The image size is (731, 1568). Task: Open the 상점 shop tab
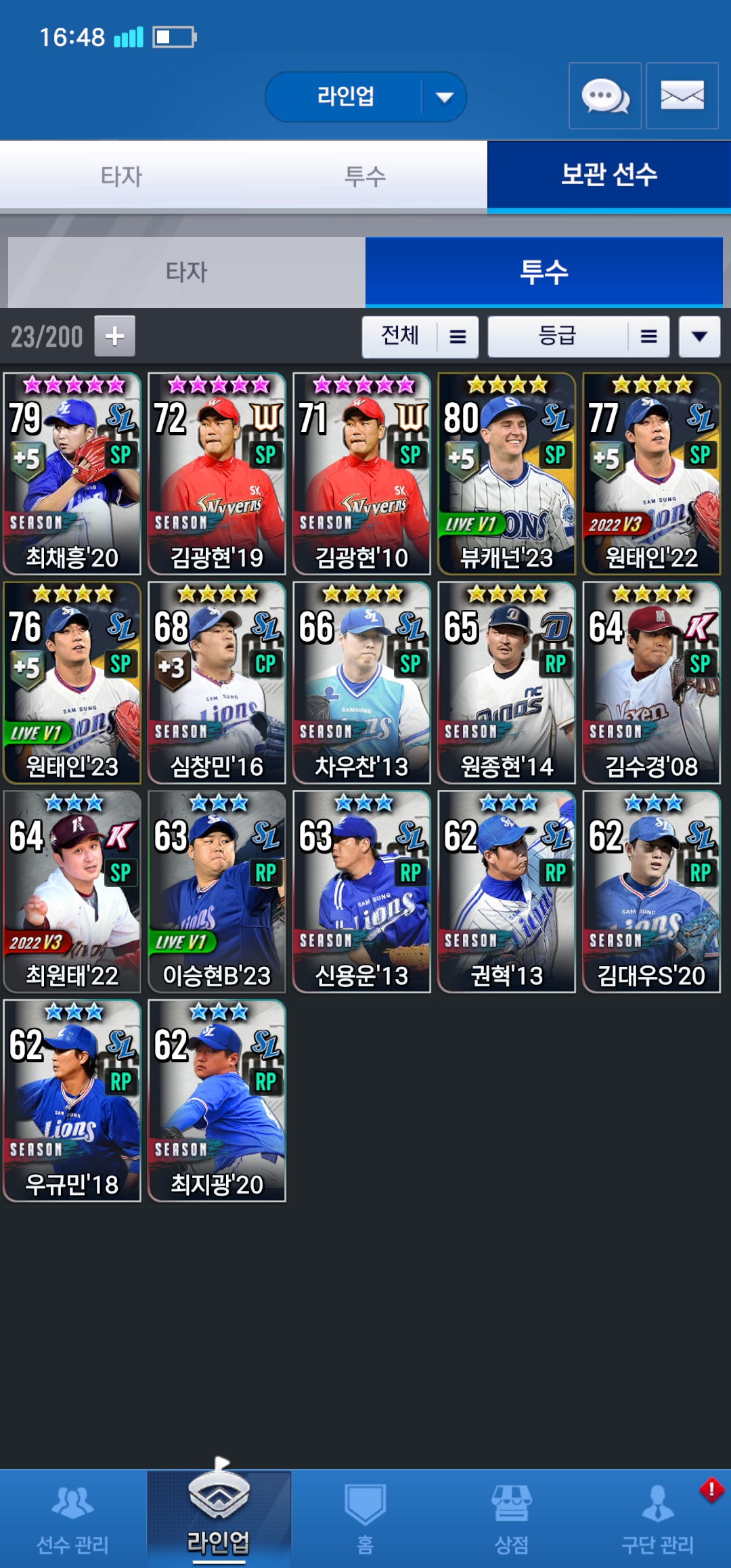pyautogui.click(x=511, y=1519)
